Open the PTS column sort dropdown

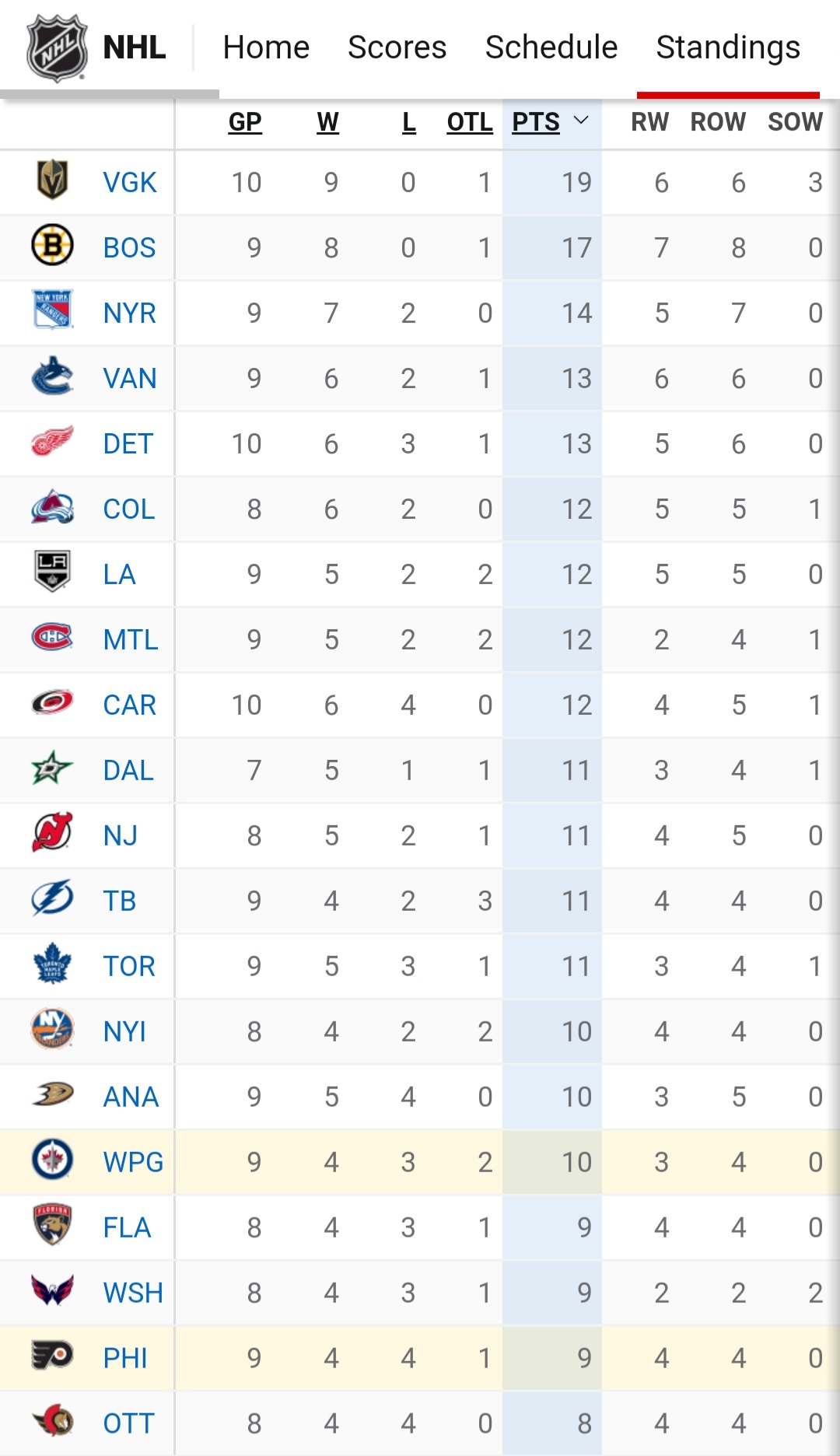coord(579,122)
